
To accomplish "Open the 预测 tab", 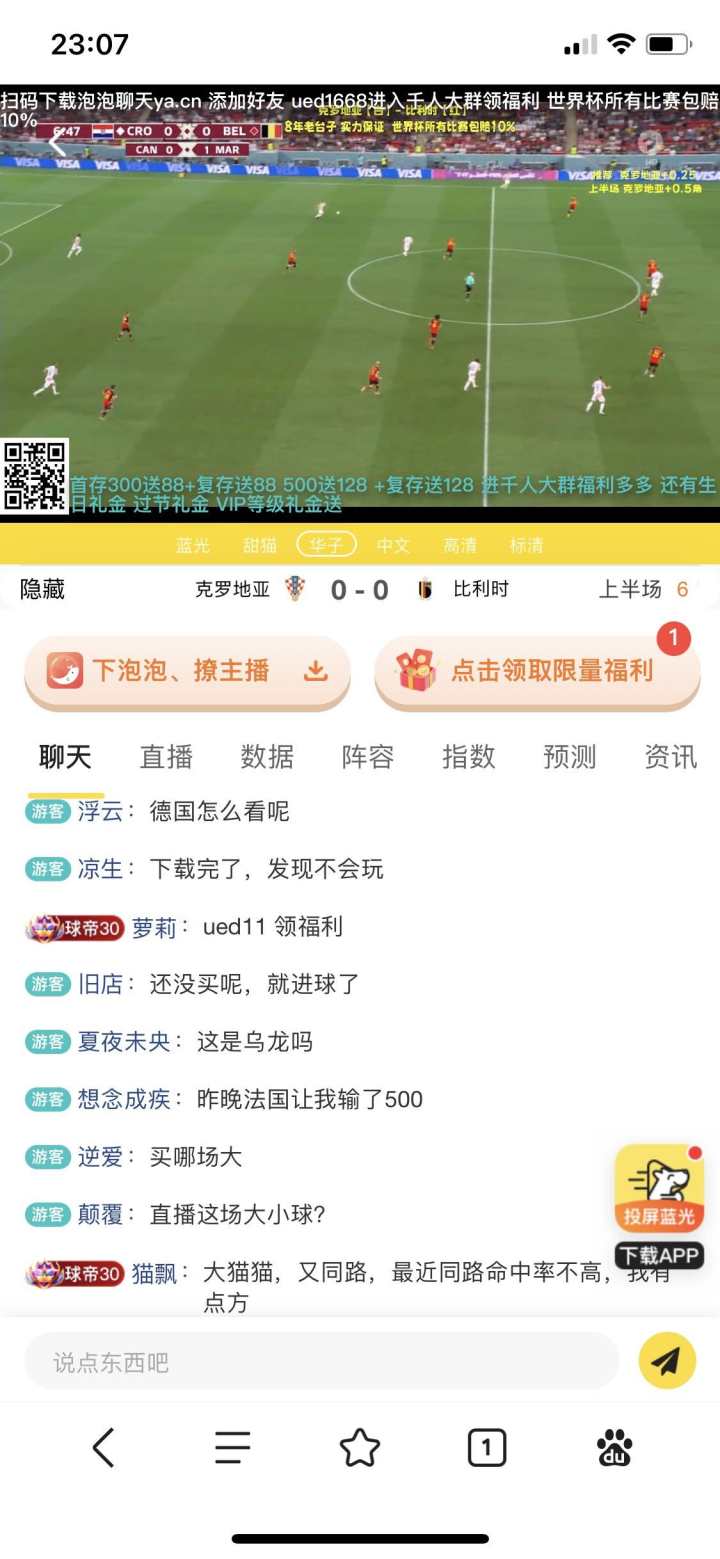I will (570, 757).
